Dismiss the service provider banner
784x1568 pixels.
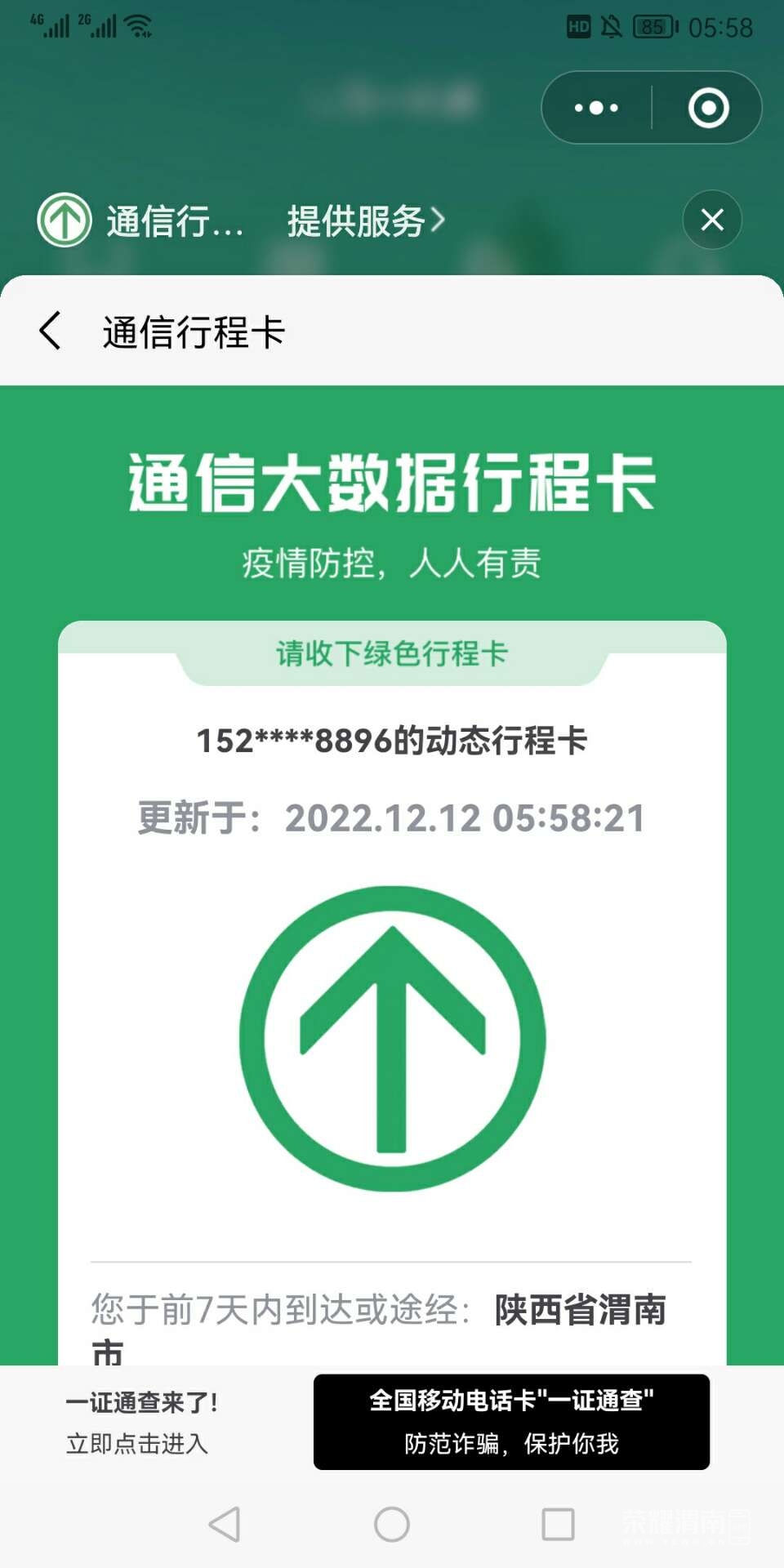(712, 220)
